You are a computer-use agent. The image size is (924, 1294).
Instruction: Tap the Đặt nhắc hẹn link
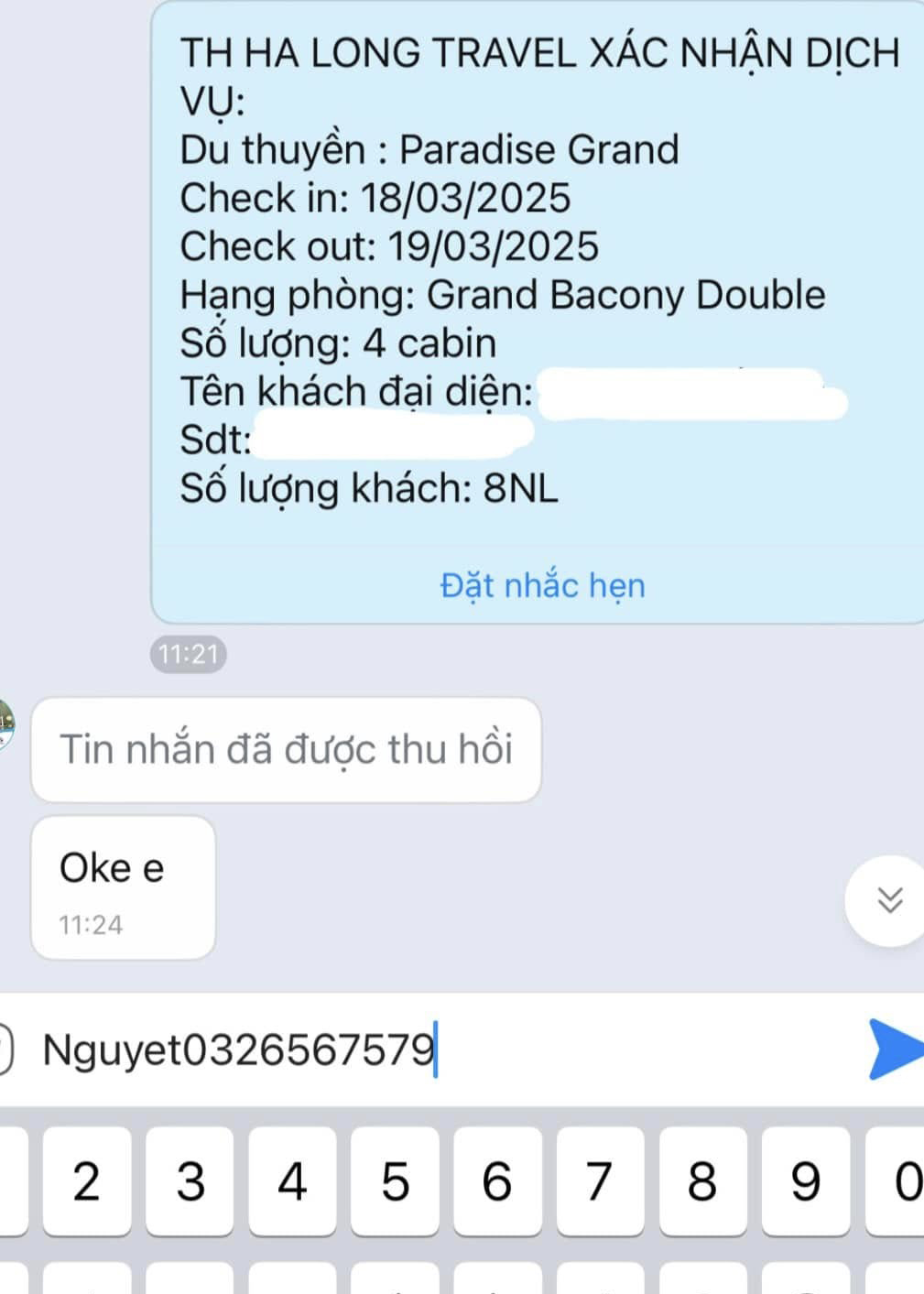point(542,585)
